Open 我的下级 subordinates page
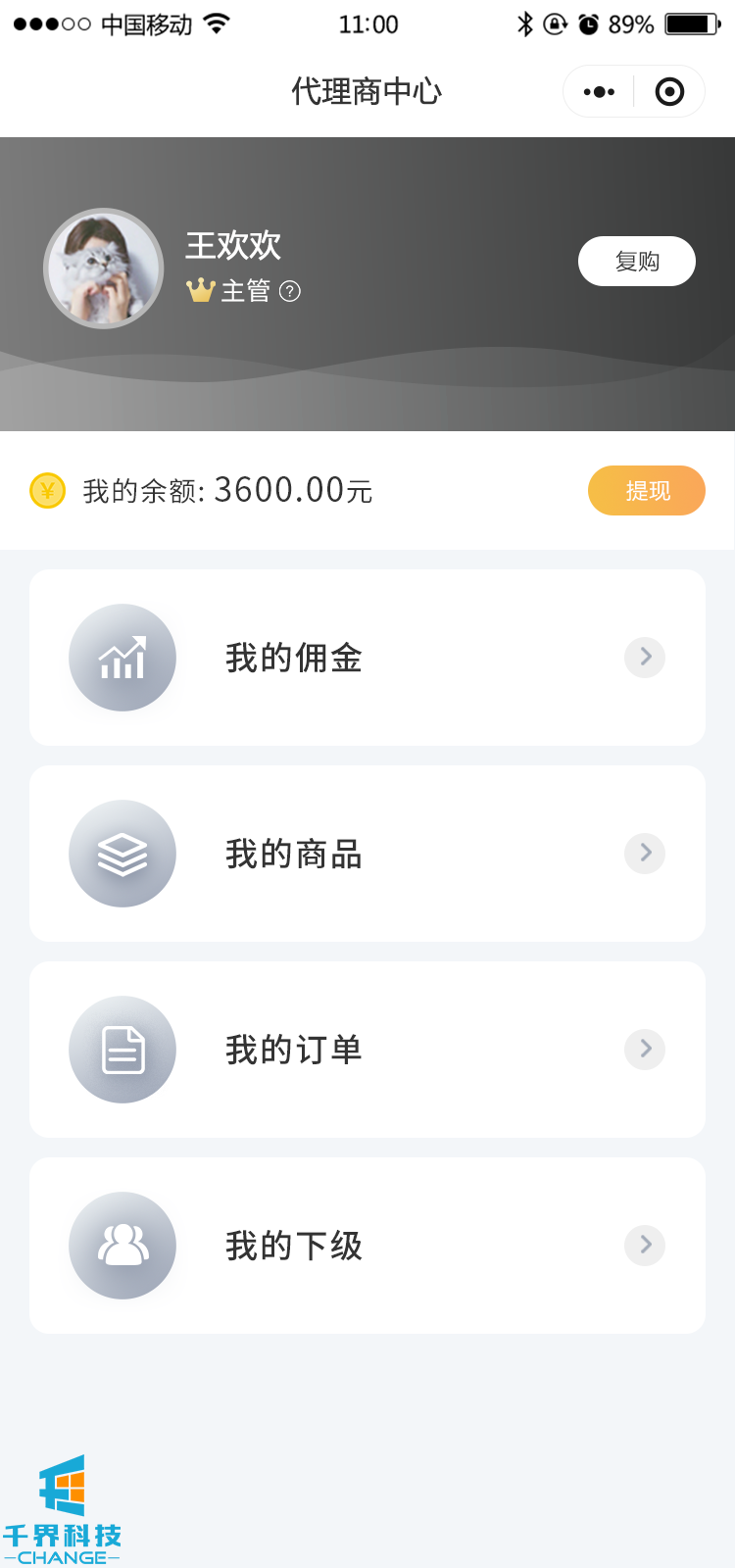 point(367,1246)
